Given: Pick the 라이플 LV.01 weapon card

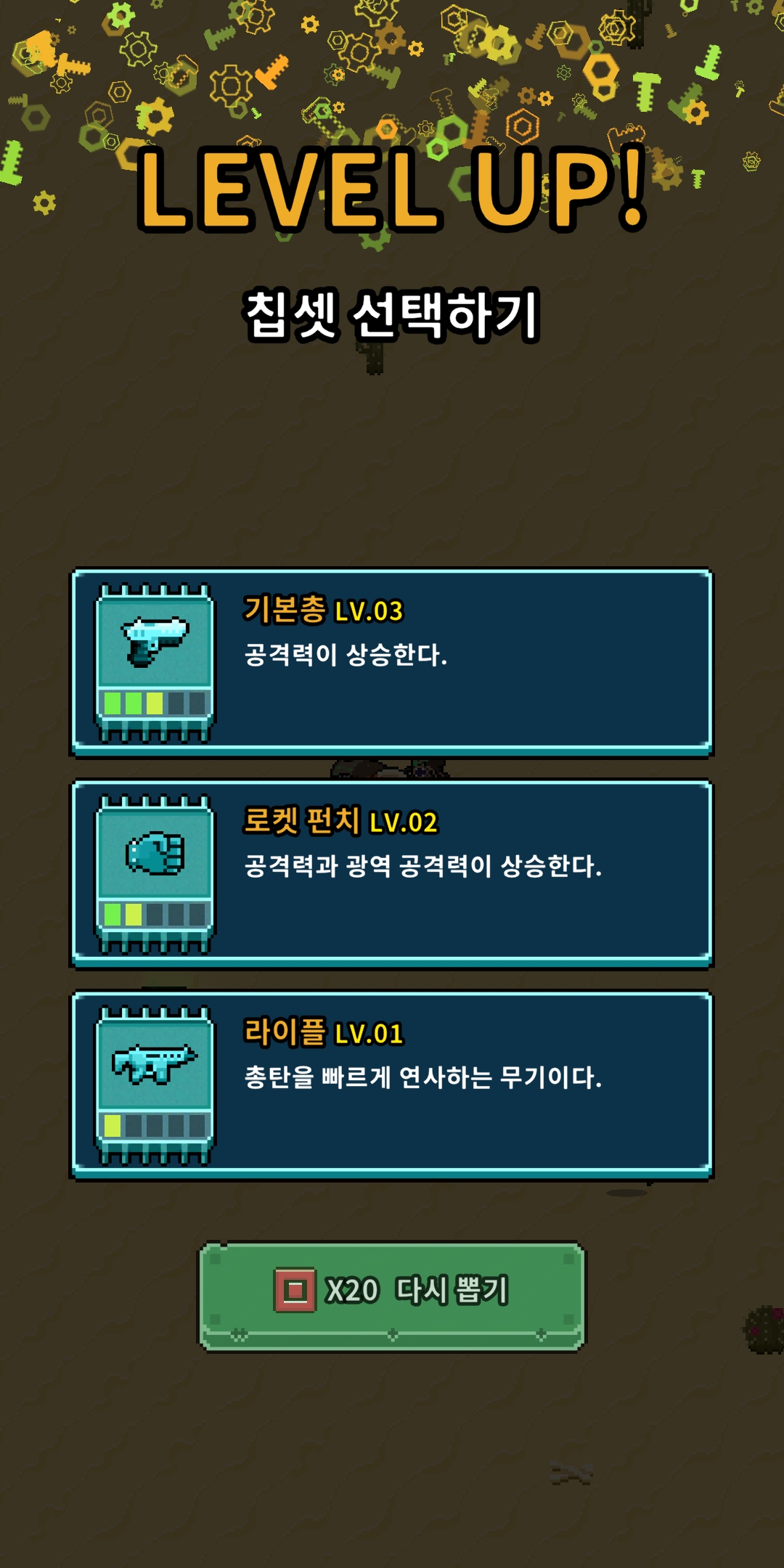Looking at the screenshot, I should (x=392, y=1085).
